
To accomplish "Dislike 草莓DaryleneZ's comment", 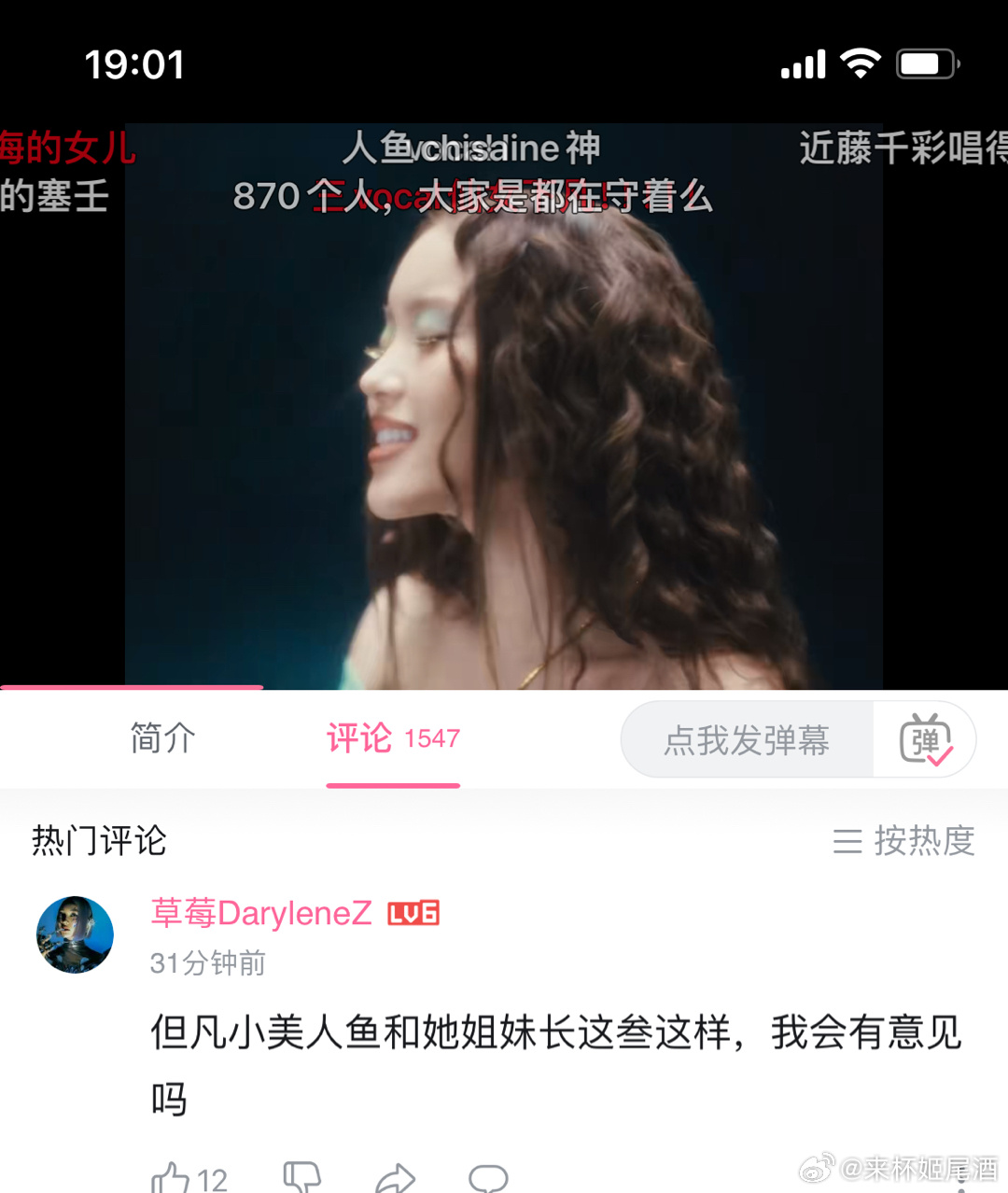I will (301, 1176).
